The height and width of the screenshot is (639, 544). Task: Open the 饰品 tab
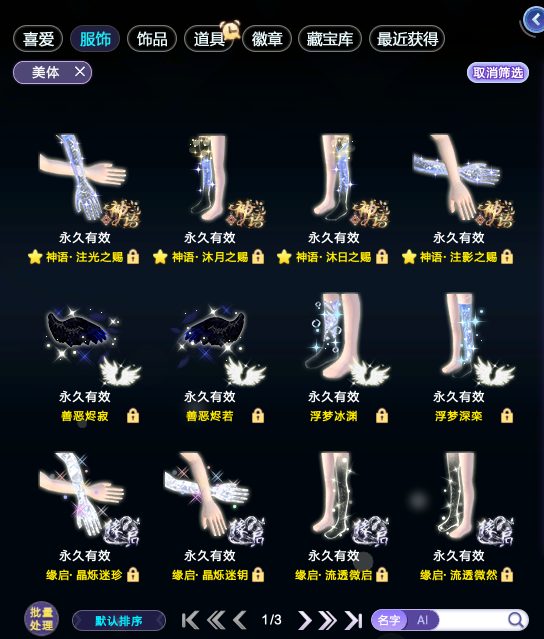pyautogui.click(x=152, y=39)
